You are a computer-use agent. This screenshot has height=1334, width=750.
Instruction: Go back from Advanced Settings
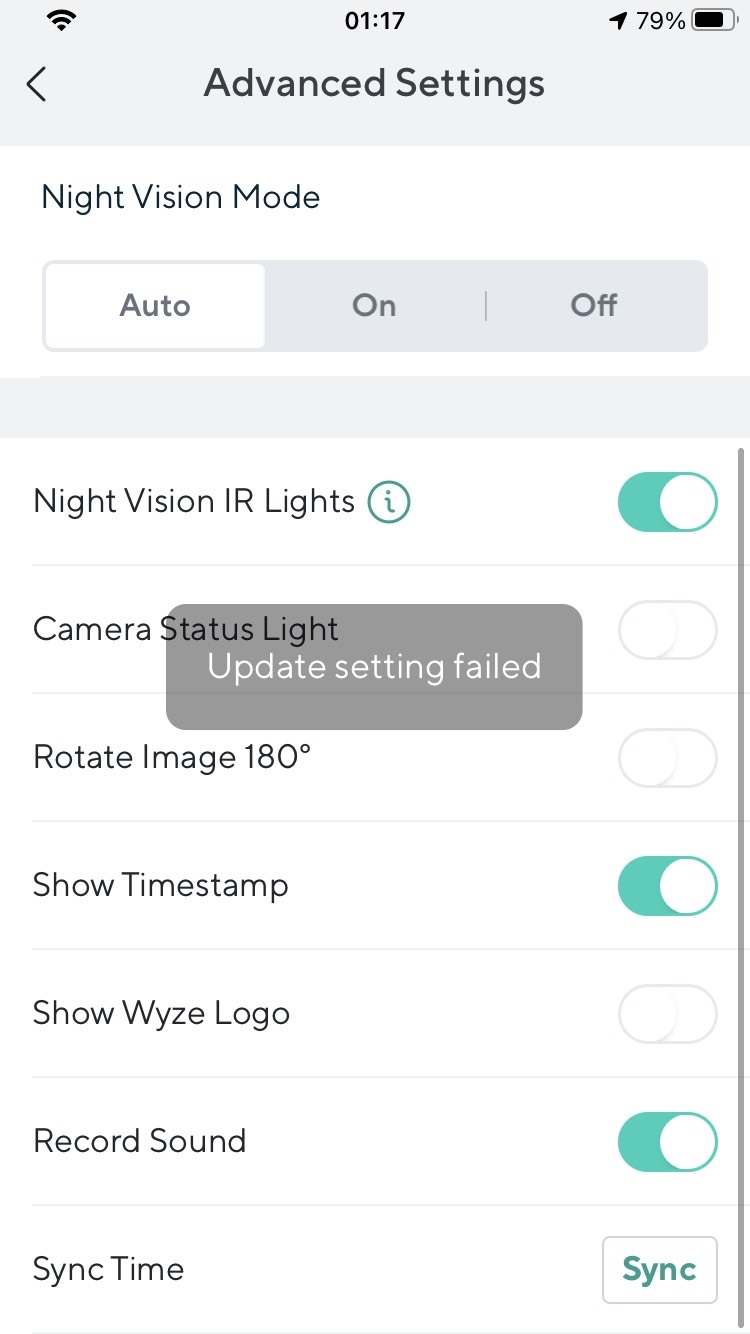[37, 84]
